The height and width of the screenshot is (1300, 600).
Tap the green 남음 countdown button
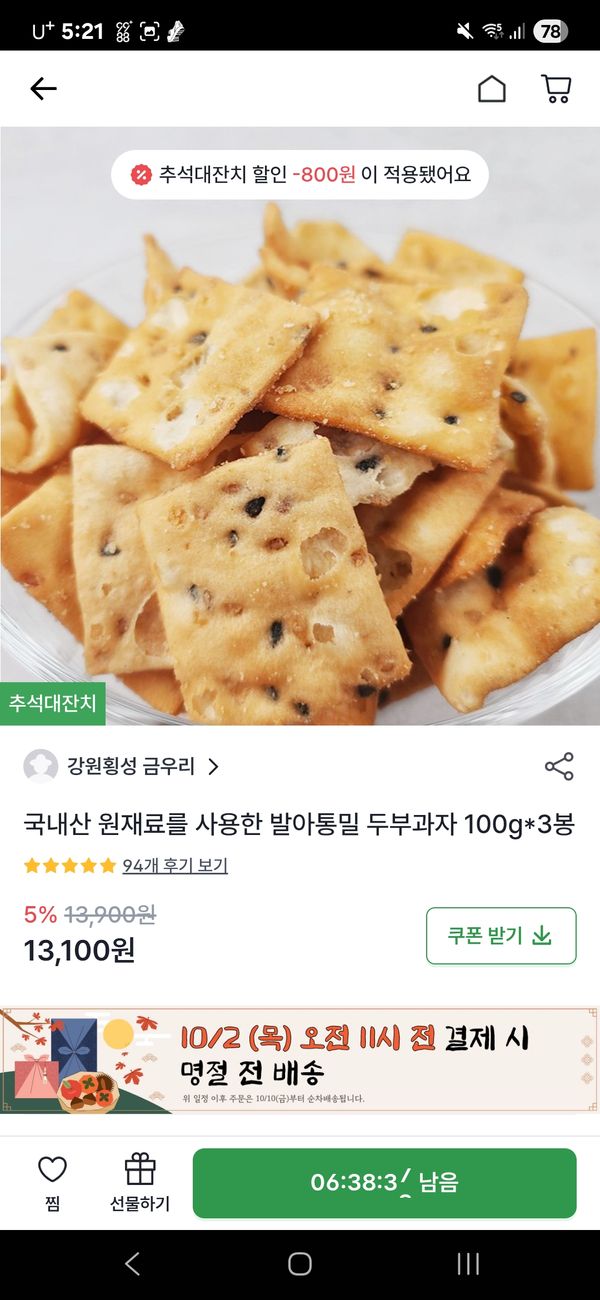click(384, 1182)
